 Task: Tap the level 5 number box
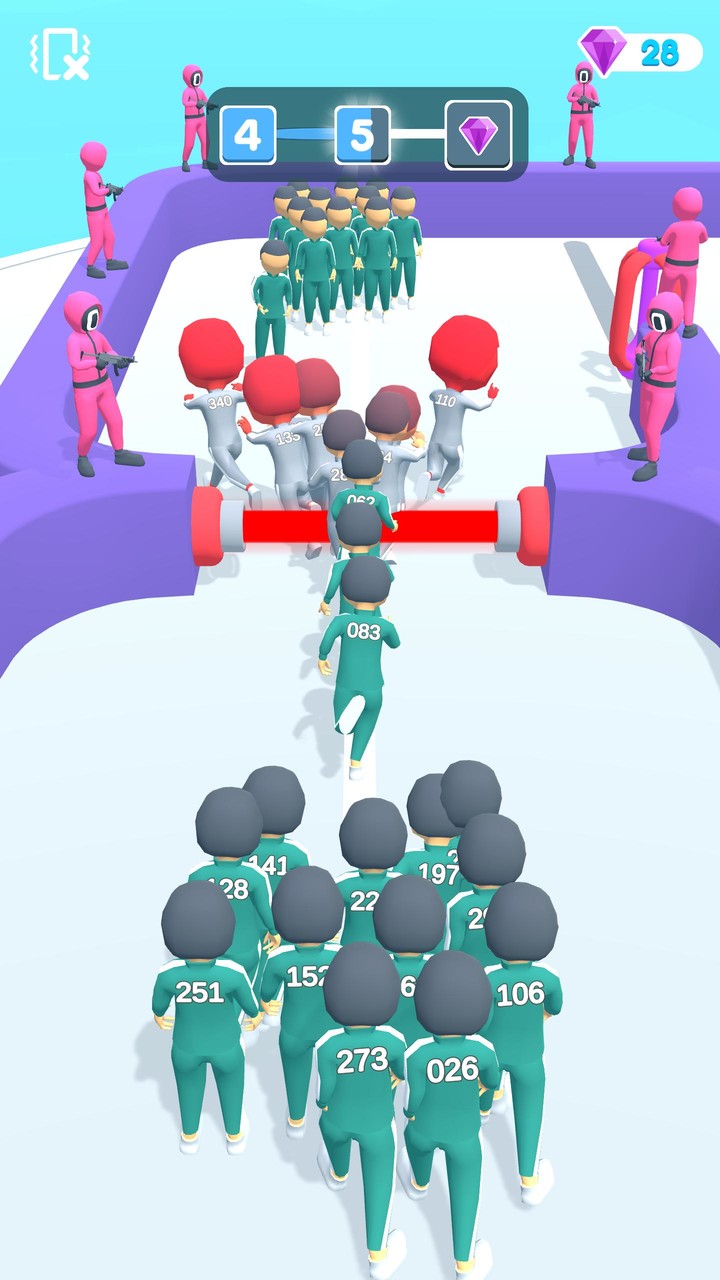coord(362,131)
